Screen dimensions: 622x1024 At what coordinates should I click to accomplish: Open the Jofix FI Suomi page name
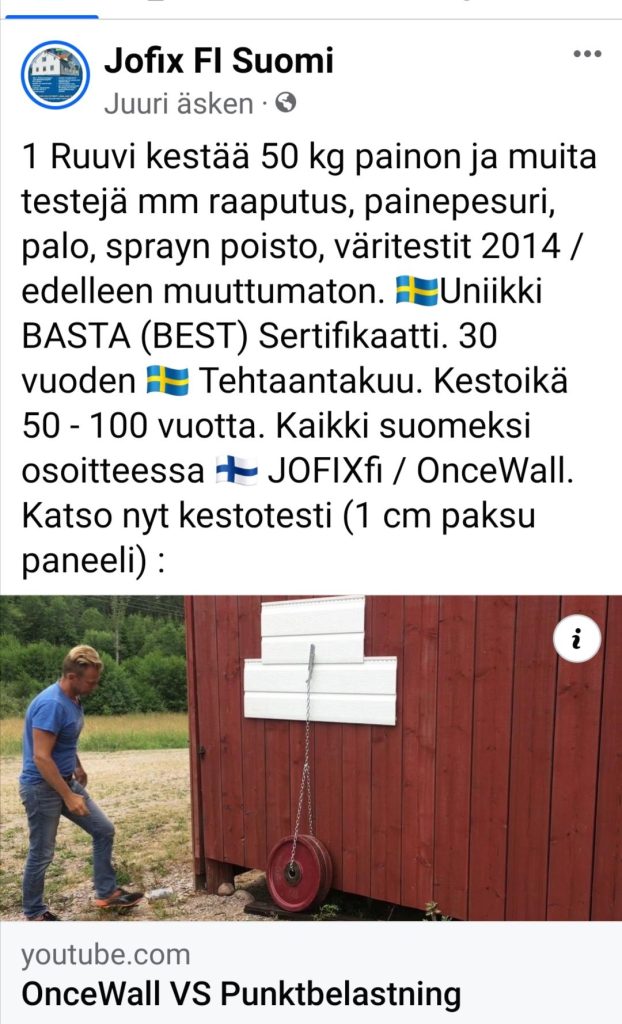218,61
